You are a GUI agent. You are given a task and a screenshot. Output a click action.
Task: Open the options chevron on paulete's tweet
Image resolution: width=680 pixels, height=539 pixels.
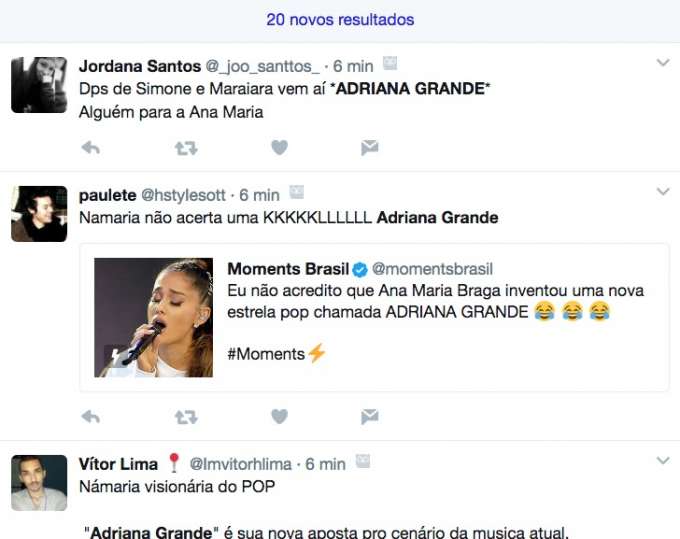coord(662,192)
